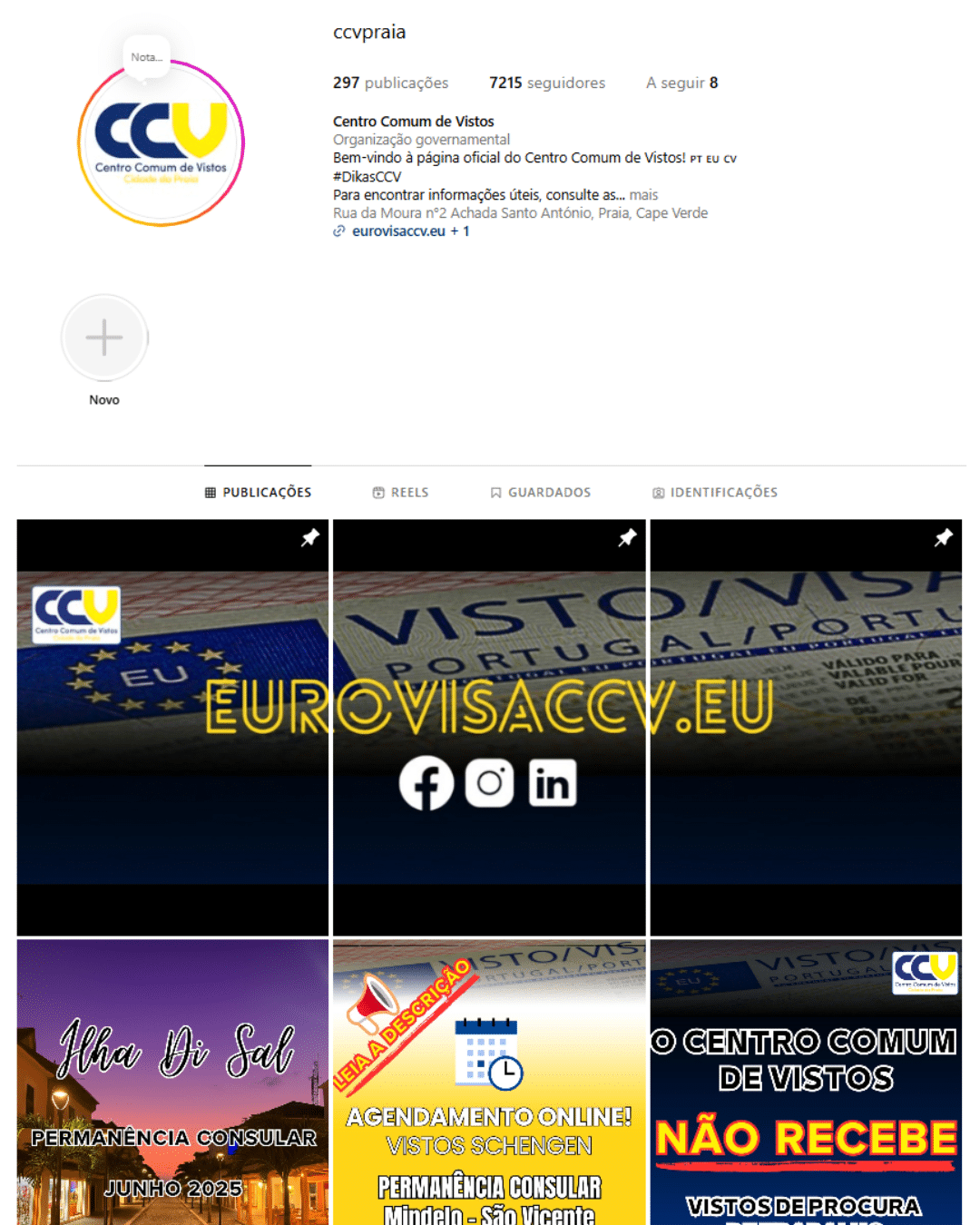The image size is (980, 1225).
Task: Select the Publicações tab
Action: coord(258,492)
